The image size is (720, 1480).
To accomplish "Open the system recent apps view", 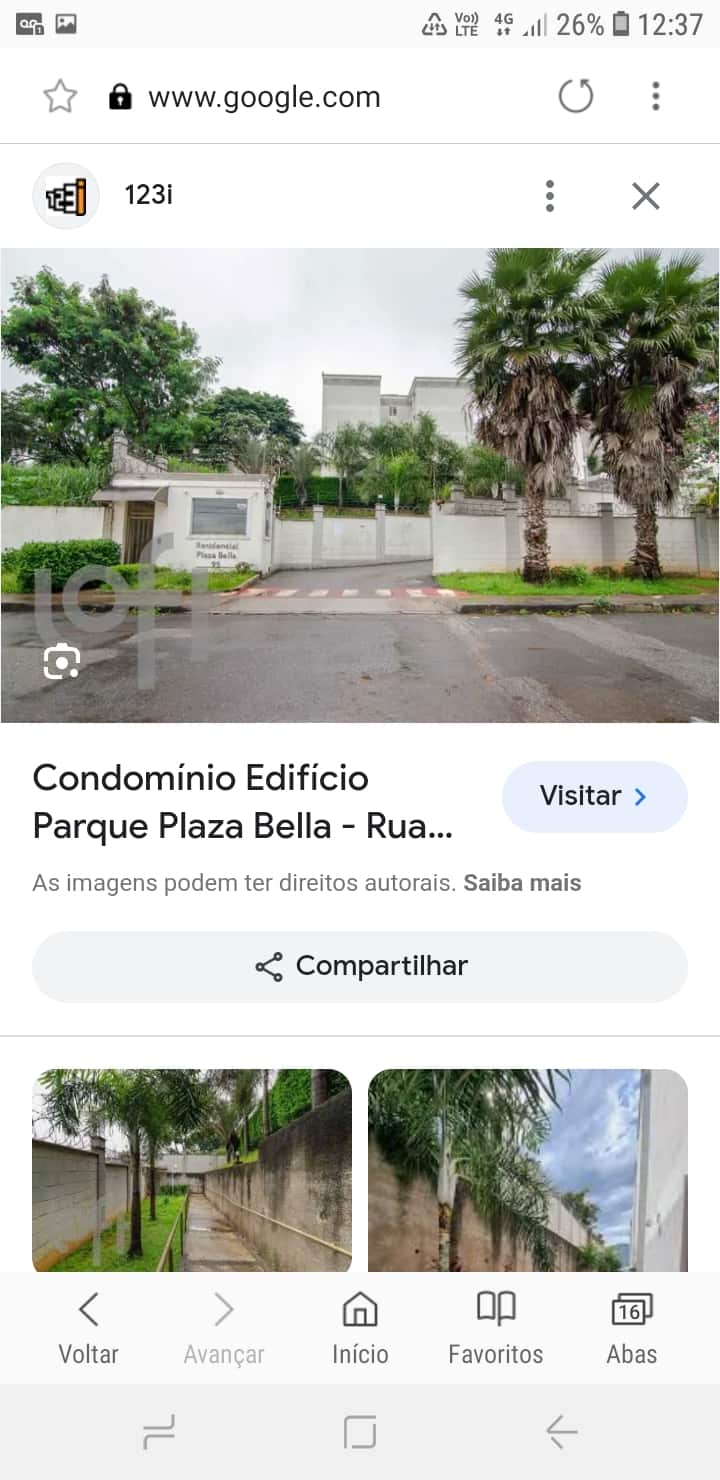I will [159, 1432].
